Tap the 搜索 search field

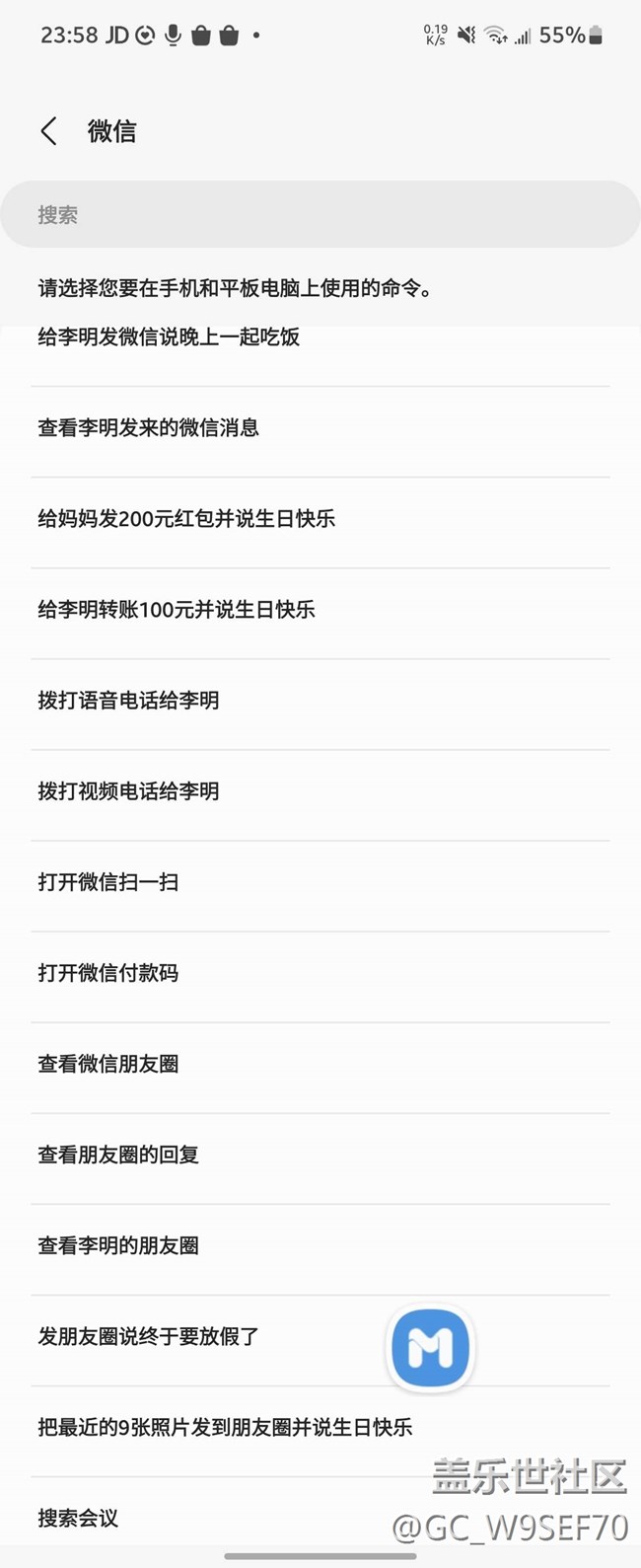pyautogui.click(x=320, y=214)
